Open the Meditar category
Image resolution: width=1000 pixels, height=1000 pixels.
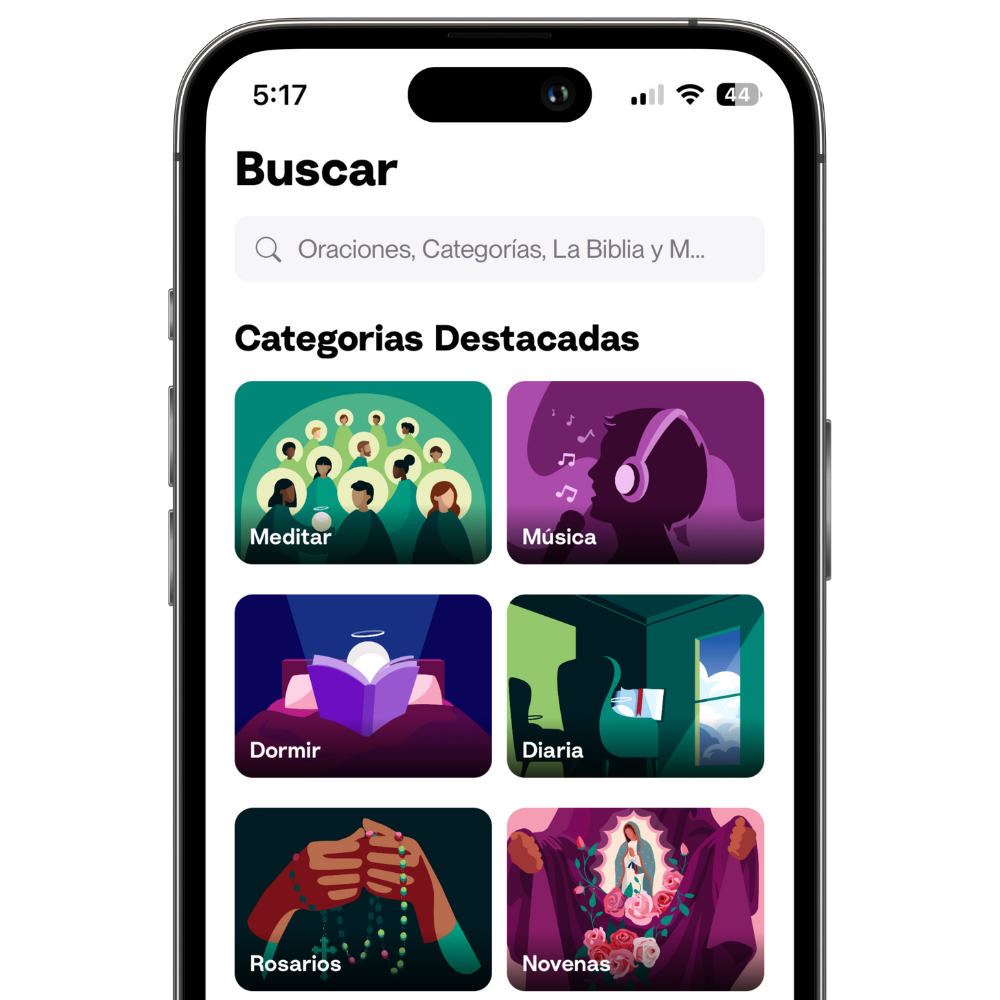[363, 472]
